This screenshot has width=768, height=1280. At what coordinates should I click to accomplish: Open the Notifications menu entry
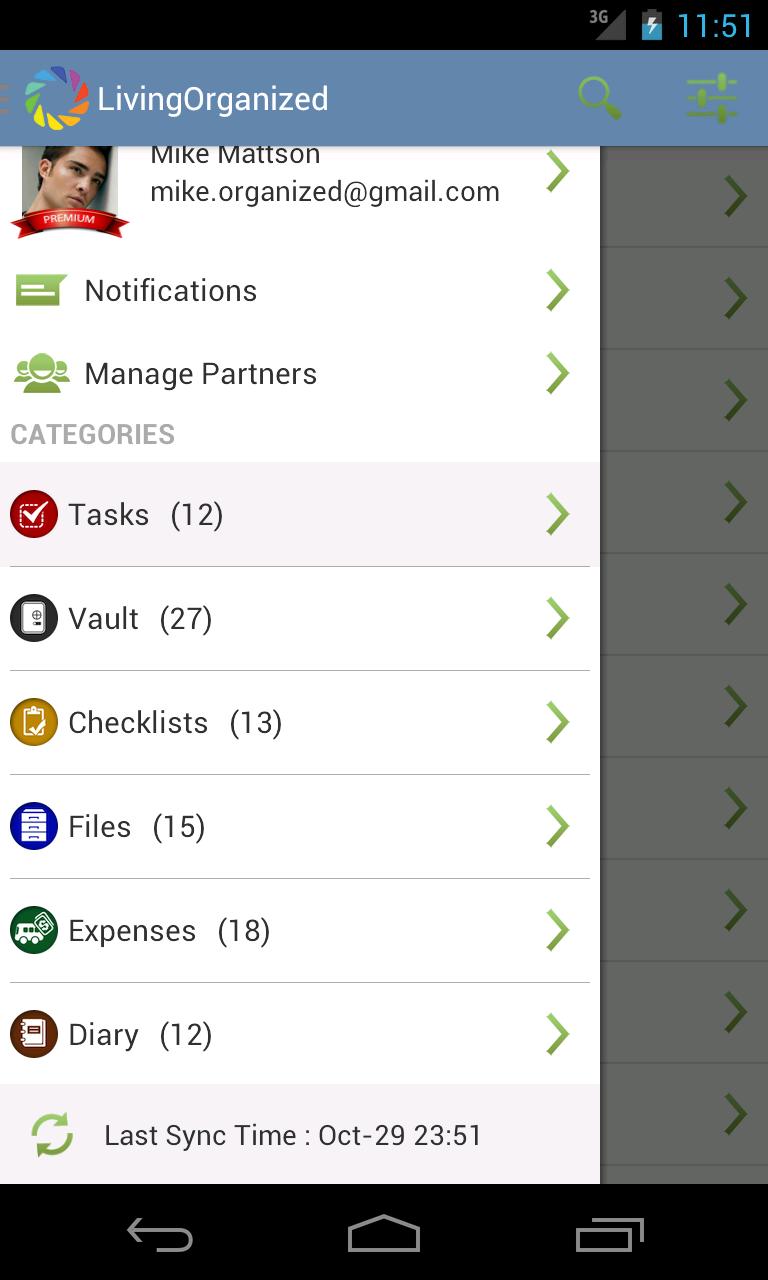pyautogui.click(x=171, y=290)
